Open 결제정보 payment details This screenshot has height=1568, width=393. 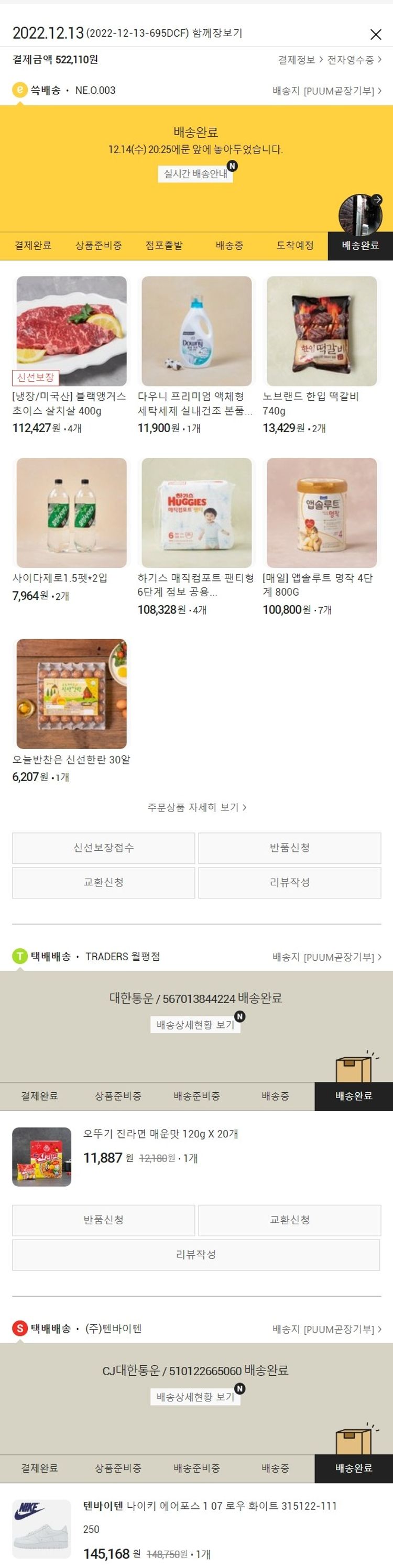point(300,60)
